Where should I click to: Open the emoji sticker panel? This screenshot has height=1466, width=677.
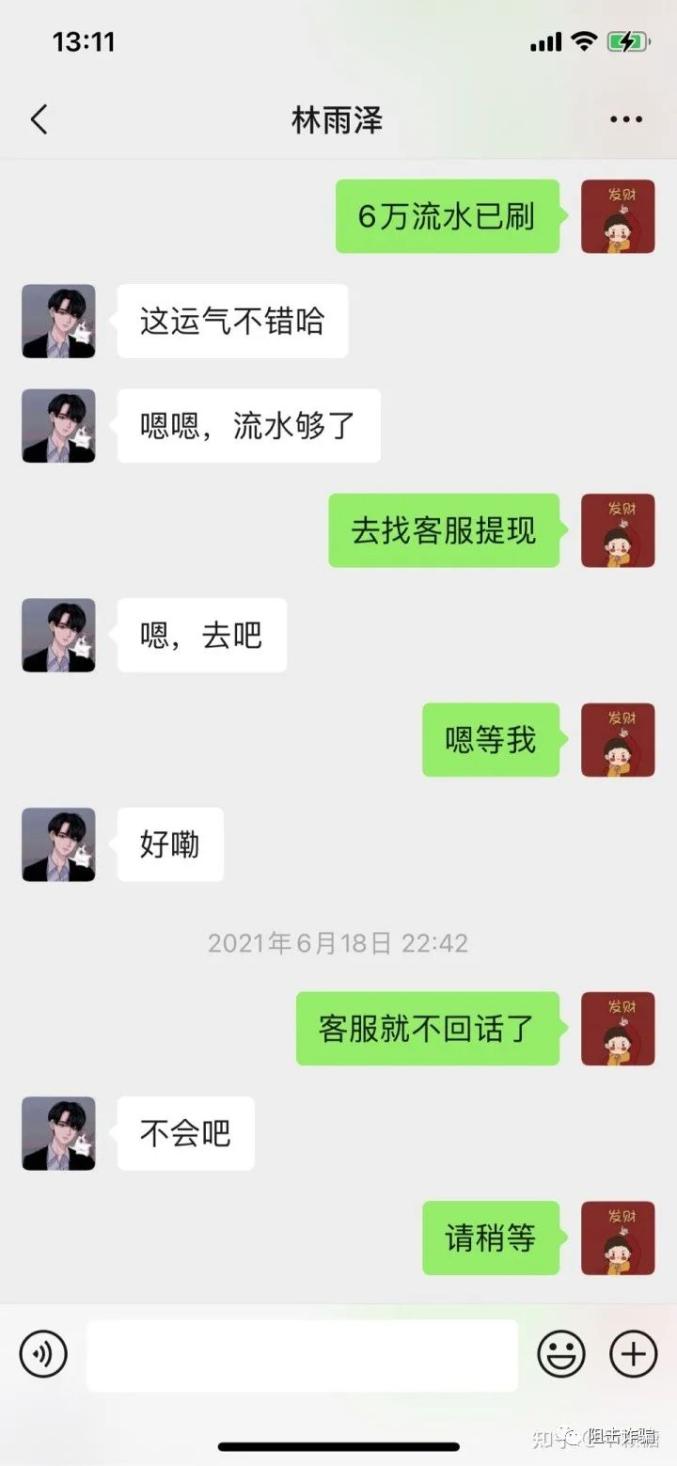(x=561, y=1355)
